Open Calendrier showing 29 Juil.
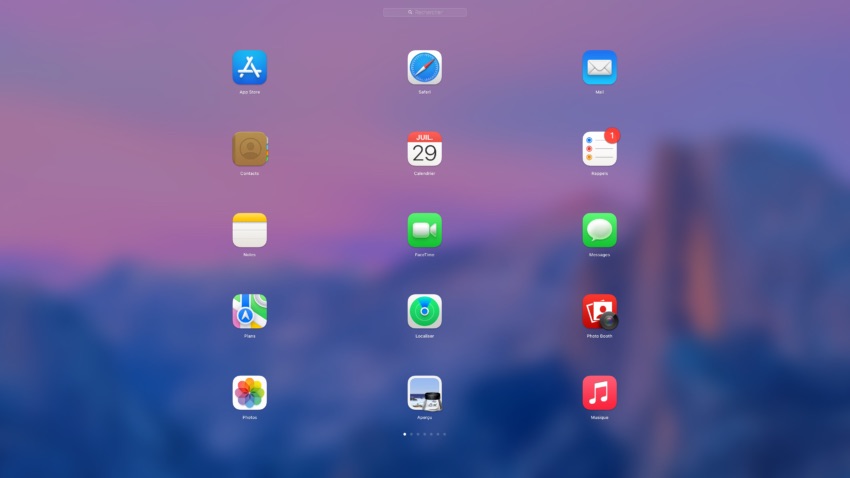 (x=424, y=149)
